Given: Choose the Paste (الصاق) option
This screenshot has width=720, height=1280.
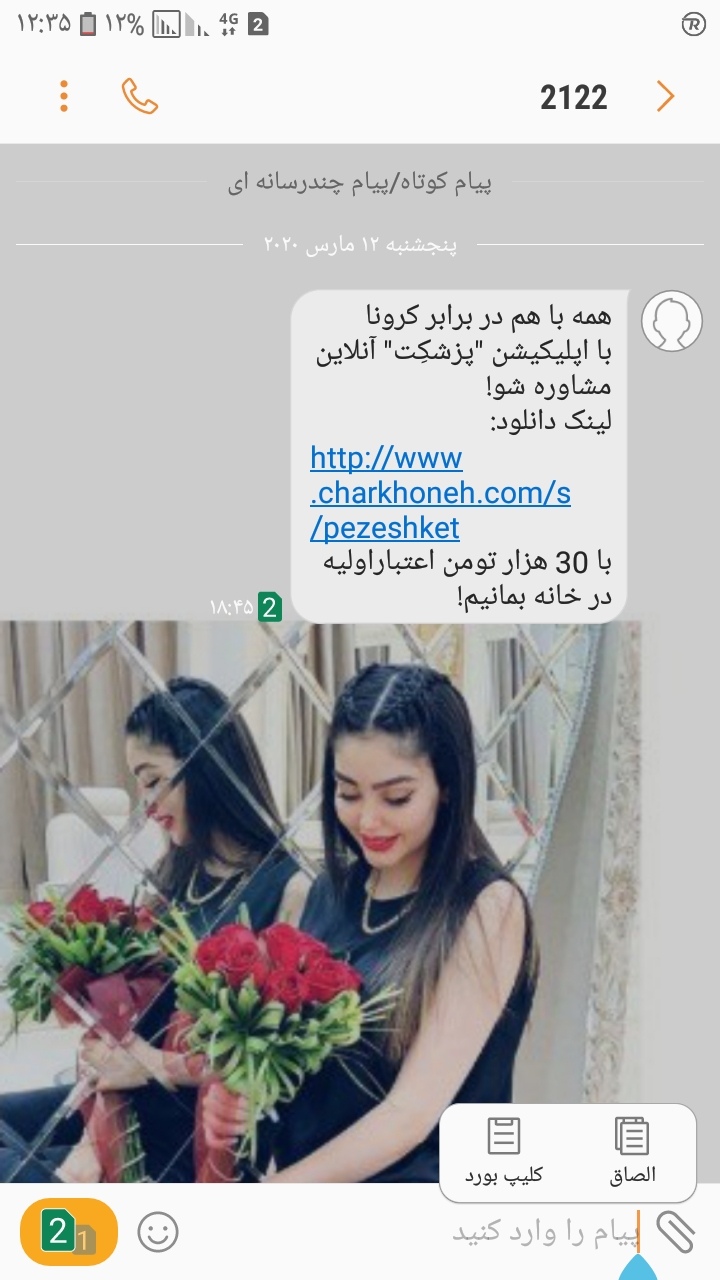Looking at the screenshot, I should click(x=632, y=1152).
